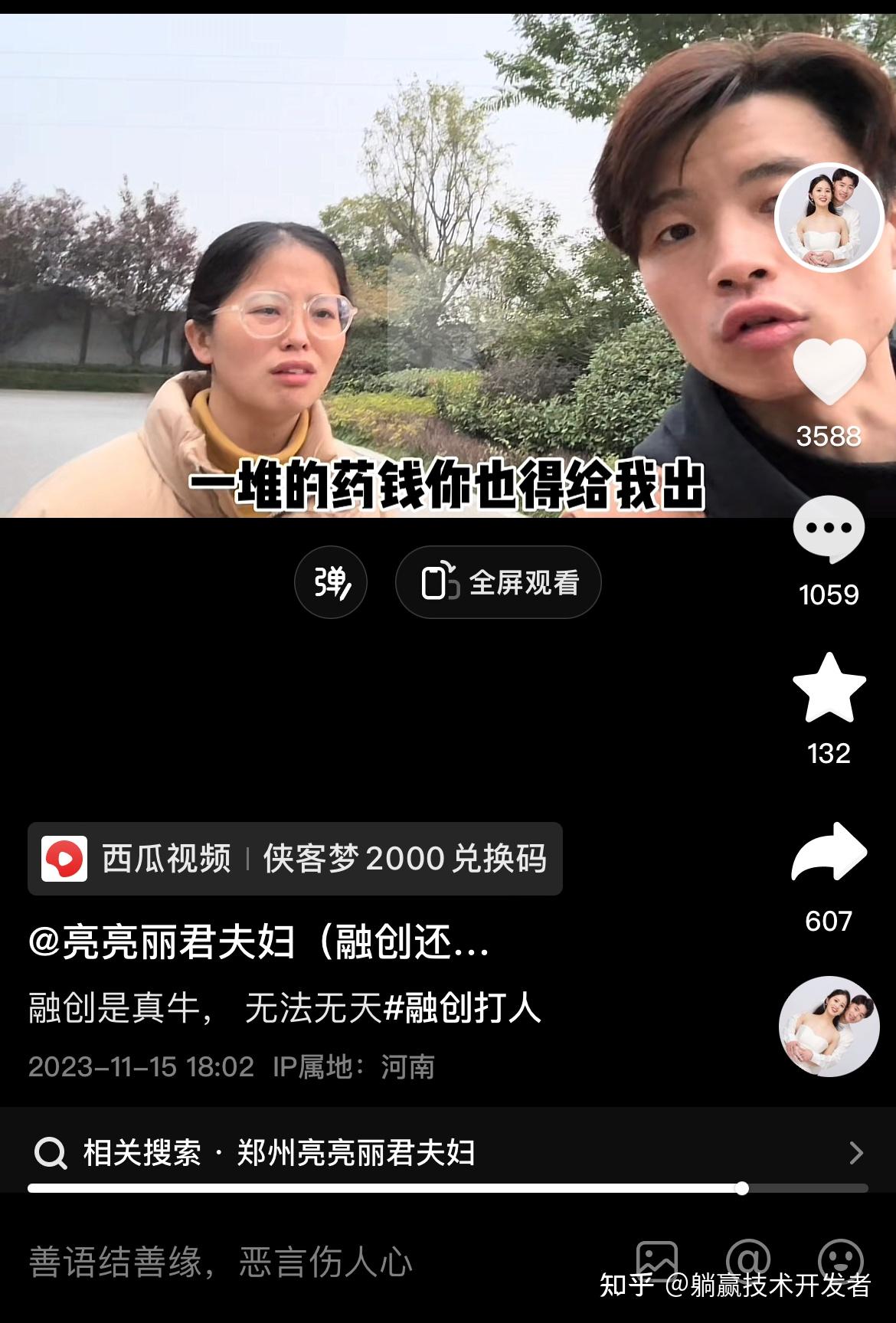
Task: Open the #融创打人 hashtag
Action: pos(462,1007)
